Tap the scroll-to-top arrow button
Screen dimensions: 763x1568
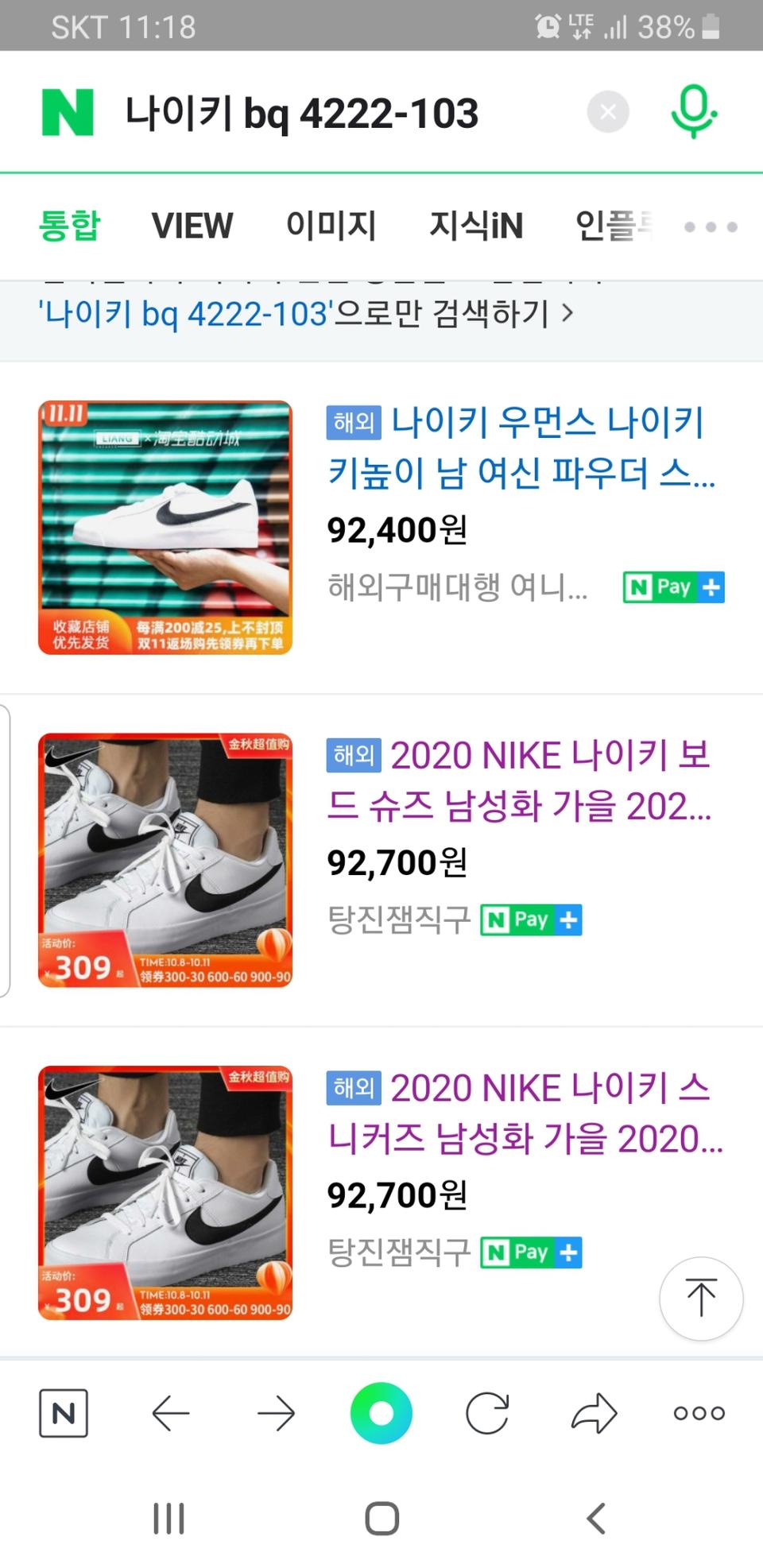pyautogui.click(x=701, y=1299)
